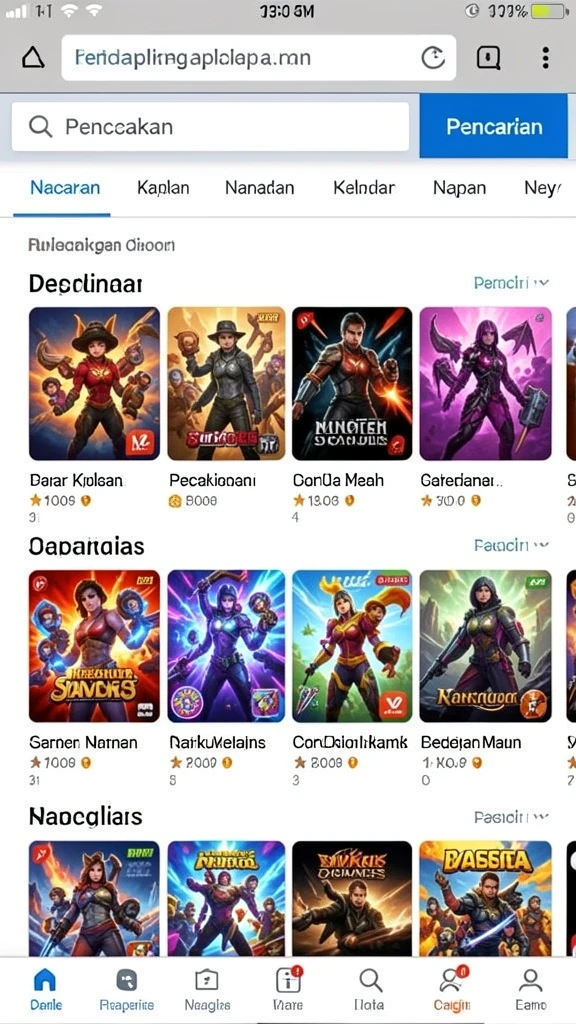Open the browser tabs switcher icon

[488, 58]
